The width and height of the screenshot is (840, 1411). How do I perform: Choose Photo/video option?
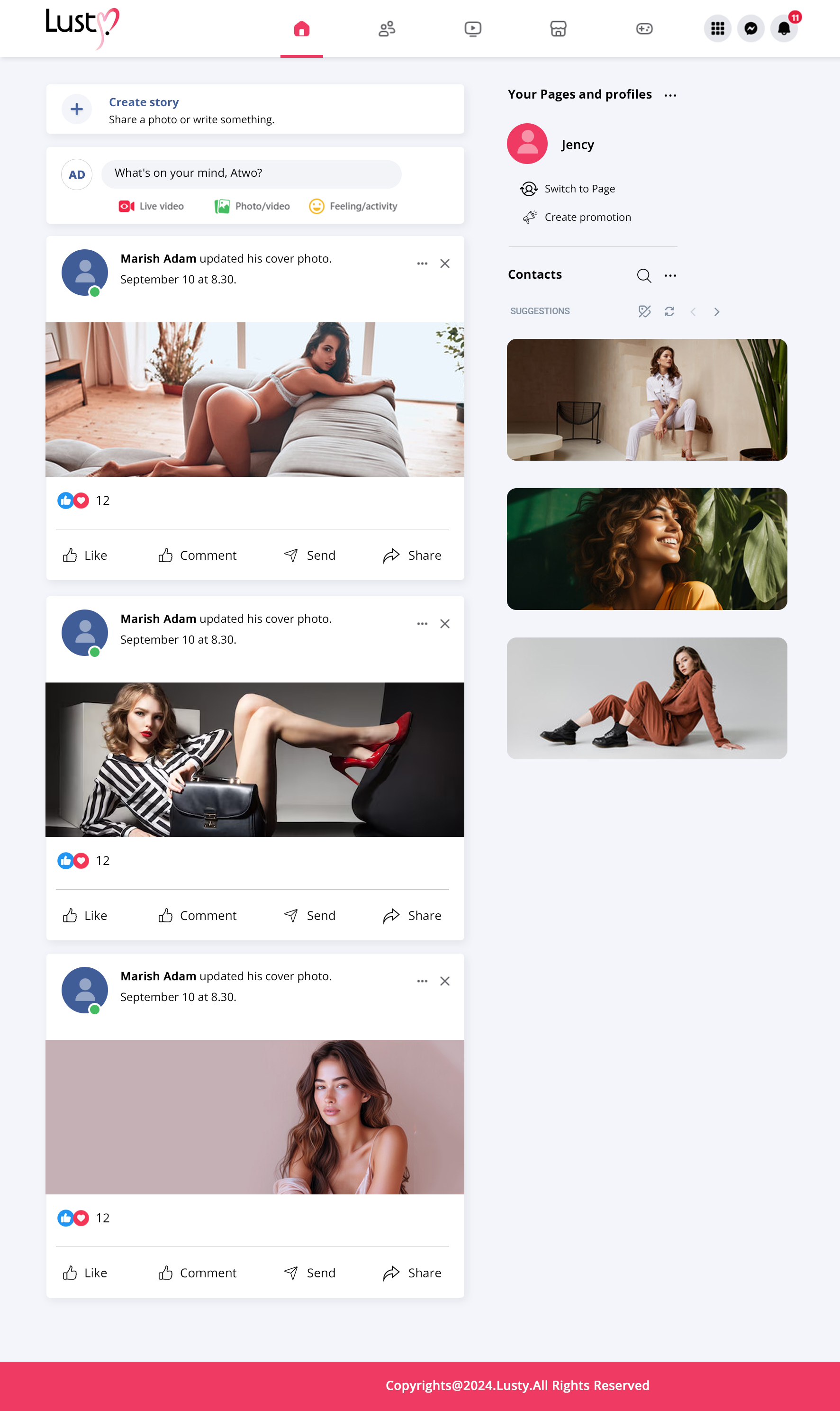click(253, 206)
